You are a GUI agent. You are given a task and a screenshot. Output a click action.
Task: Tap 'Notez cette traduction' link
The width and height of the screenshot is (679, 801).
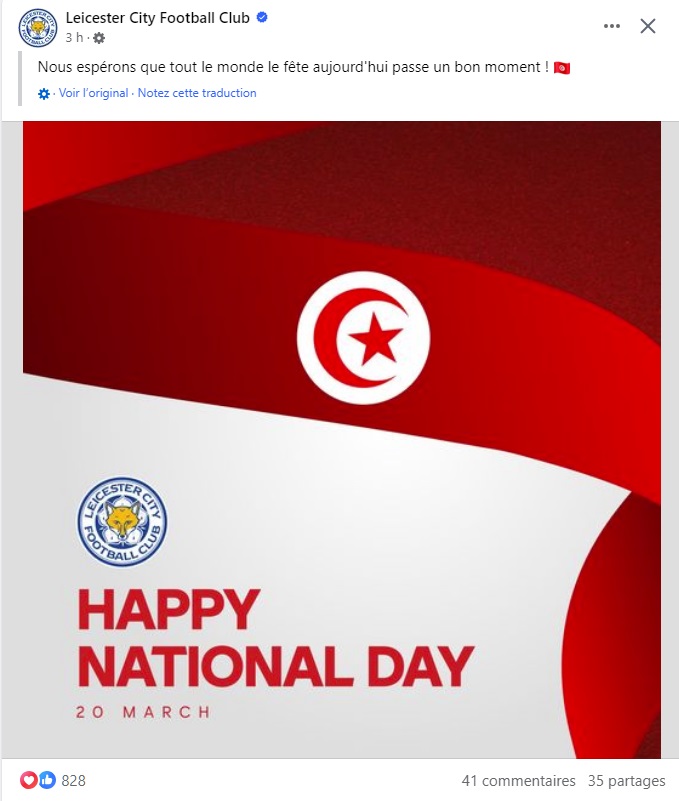(197, 93)
